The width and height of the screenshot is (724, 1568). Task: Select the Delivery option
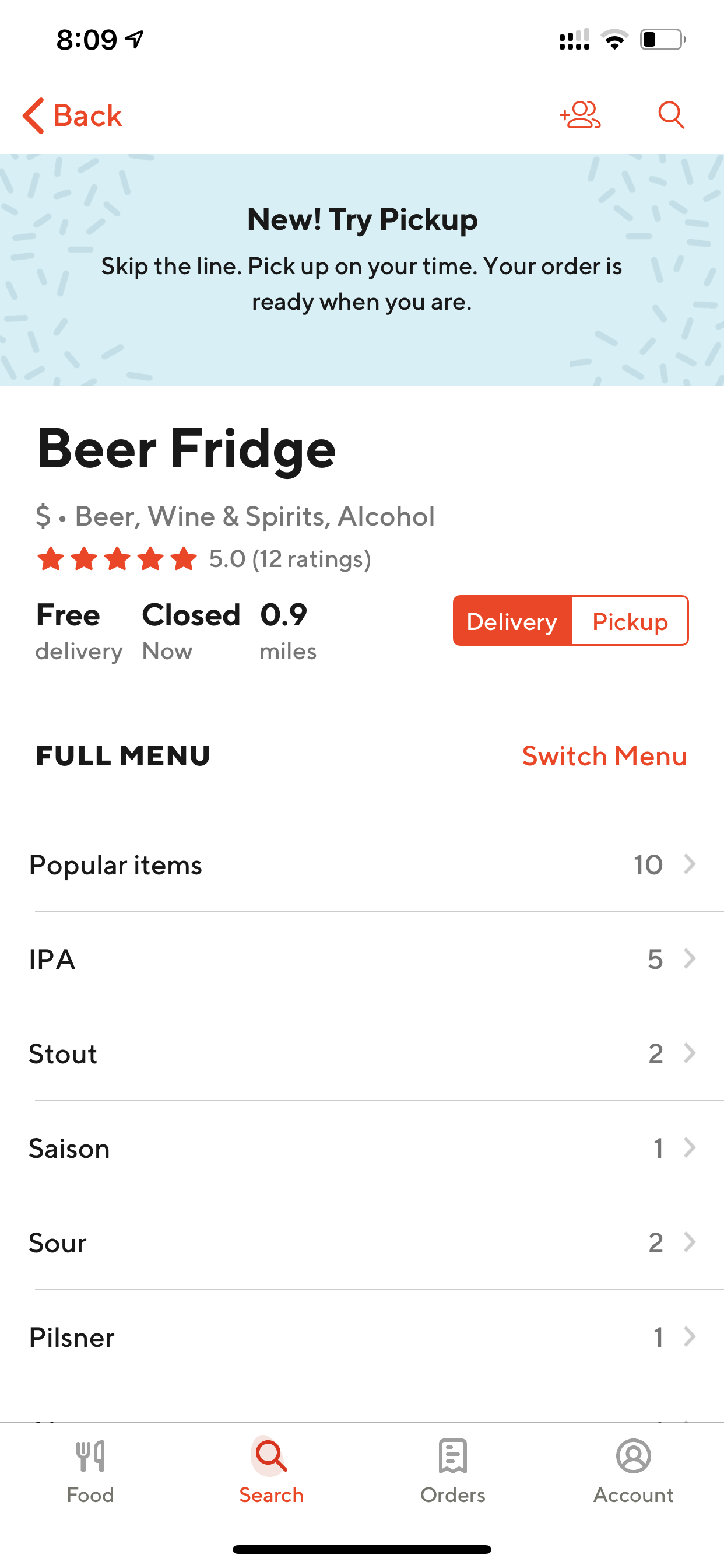coord(512,621)
